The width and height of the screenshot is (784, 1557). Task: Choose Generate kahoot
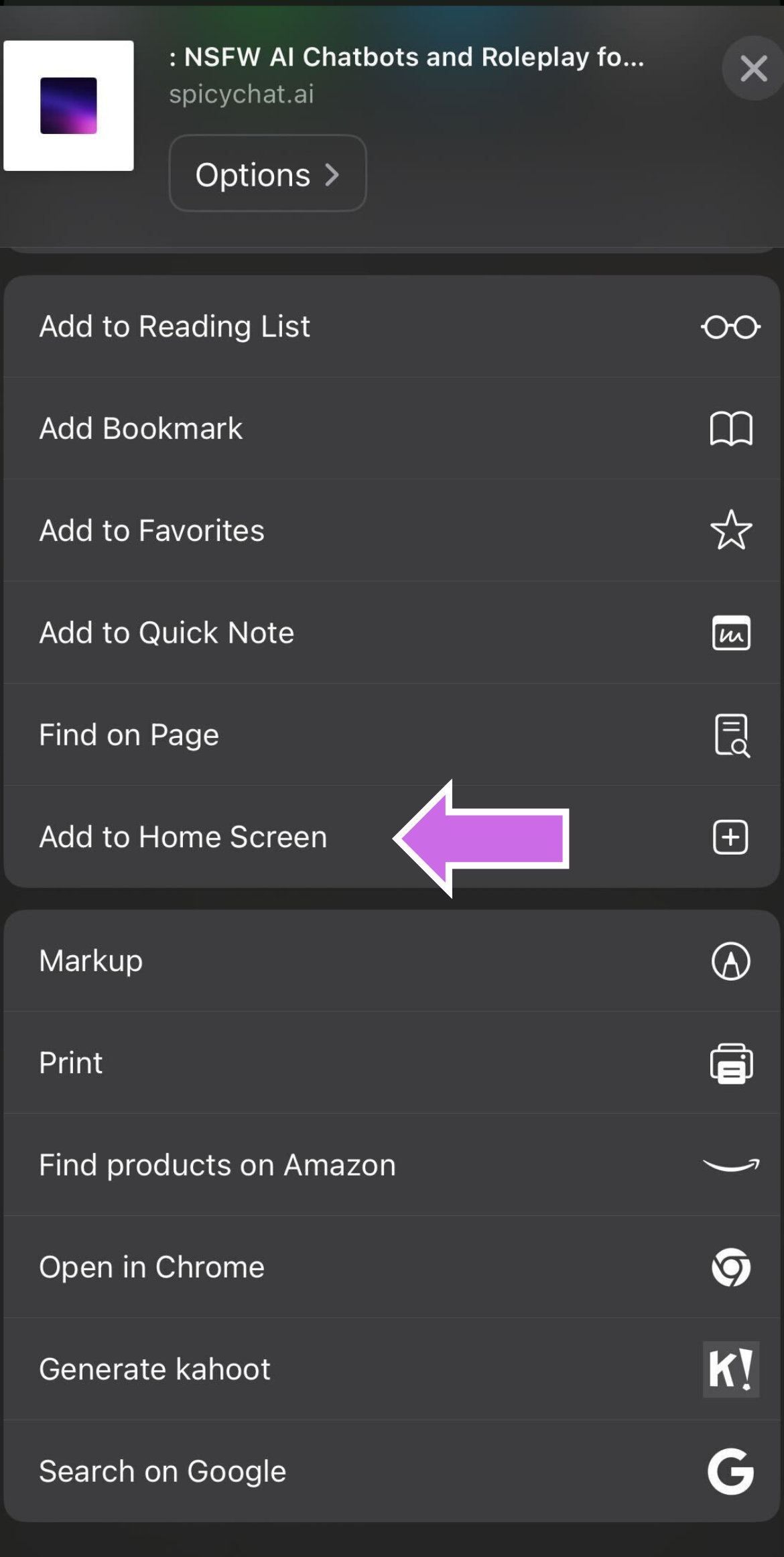392,1369
